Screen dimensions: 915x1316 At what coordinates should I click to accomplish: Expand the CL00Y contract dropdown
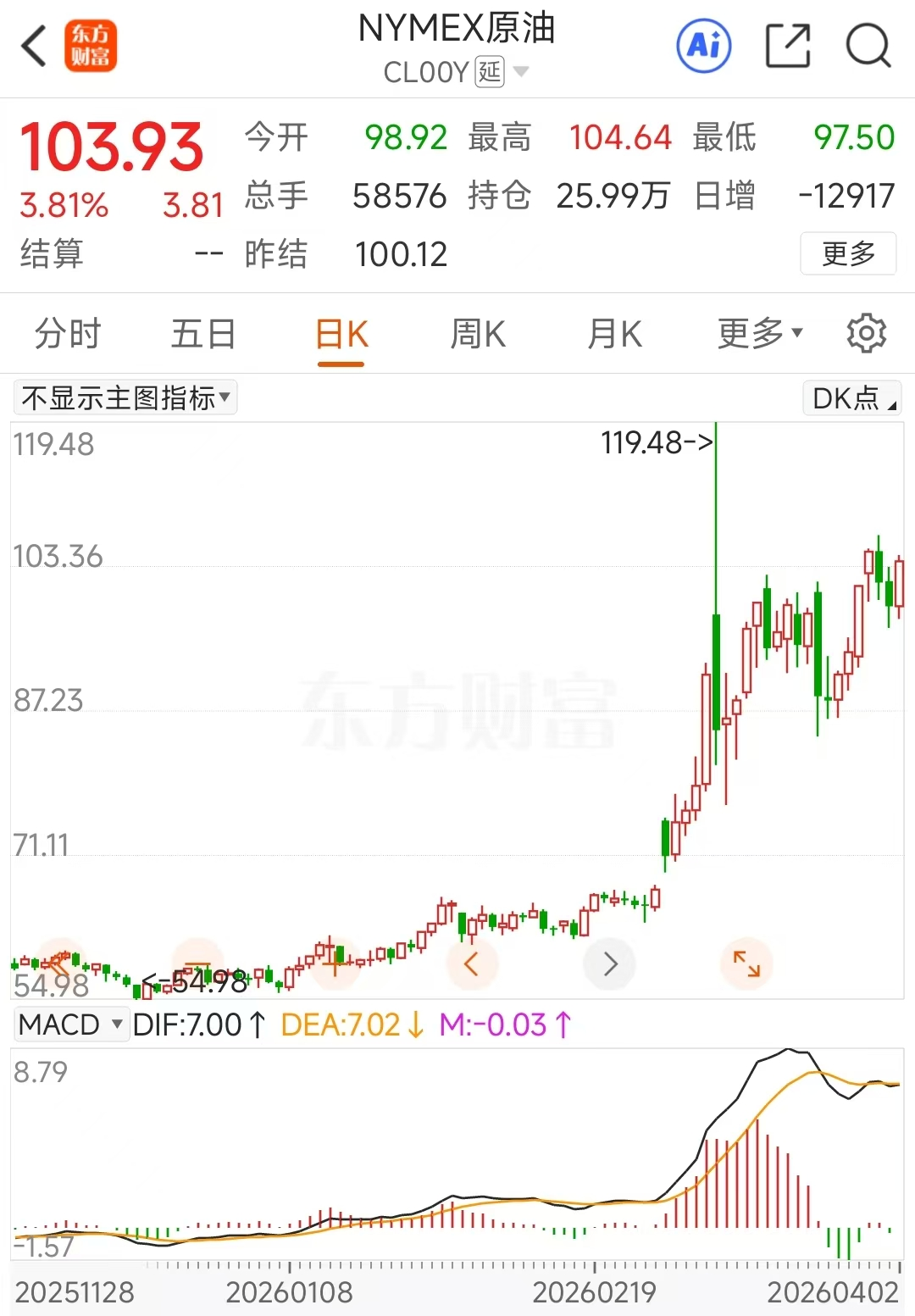point(521,72)
